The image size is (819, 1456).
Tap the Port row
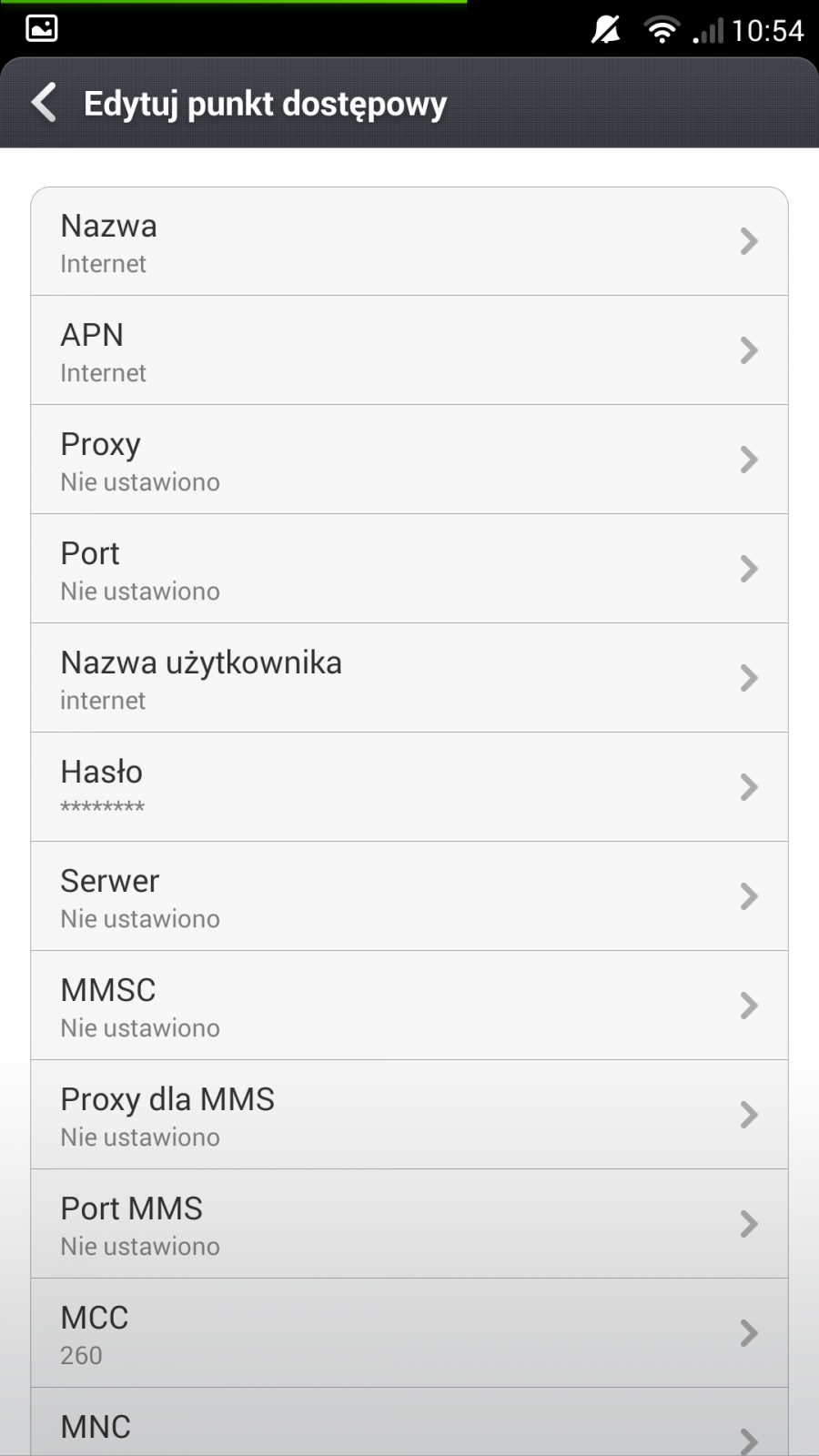409,570
